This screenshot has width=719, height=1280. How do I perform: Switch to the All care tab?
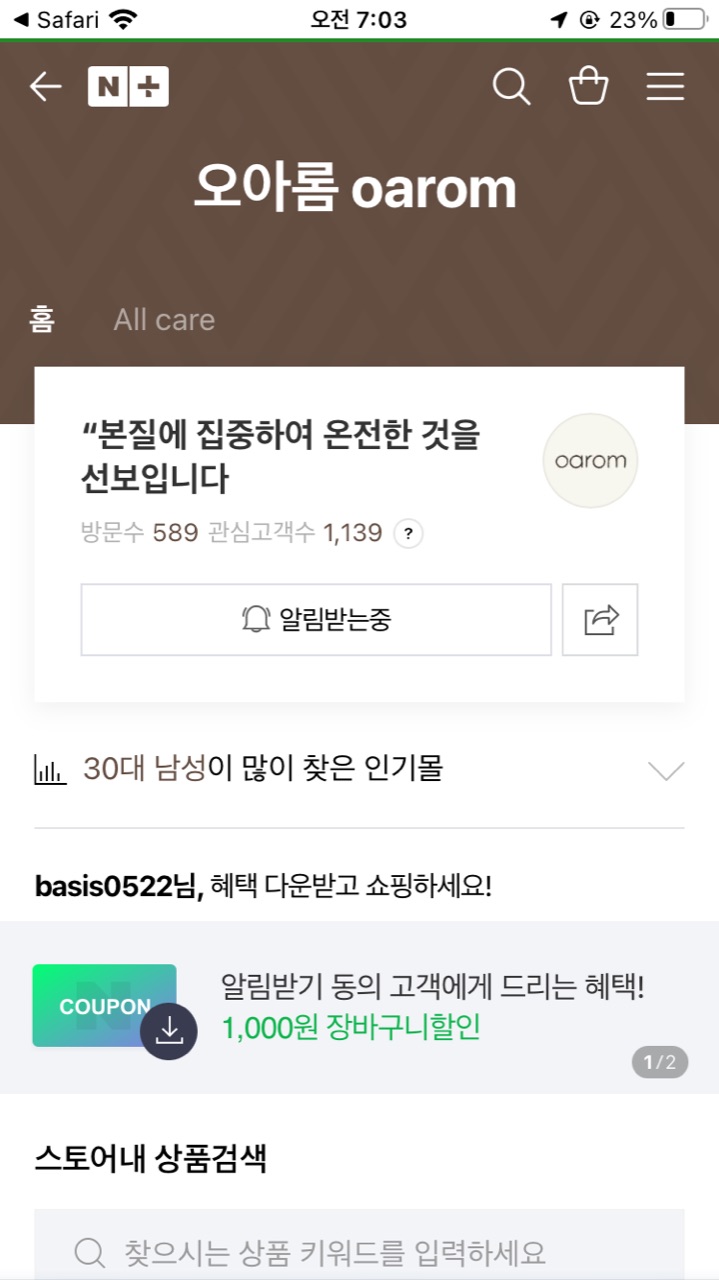(x=164, y=320)
